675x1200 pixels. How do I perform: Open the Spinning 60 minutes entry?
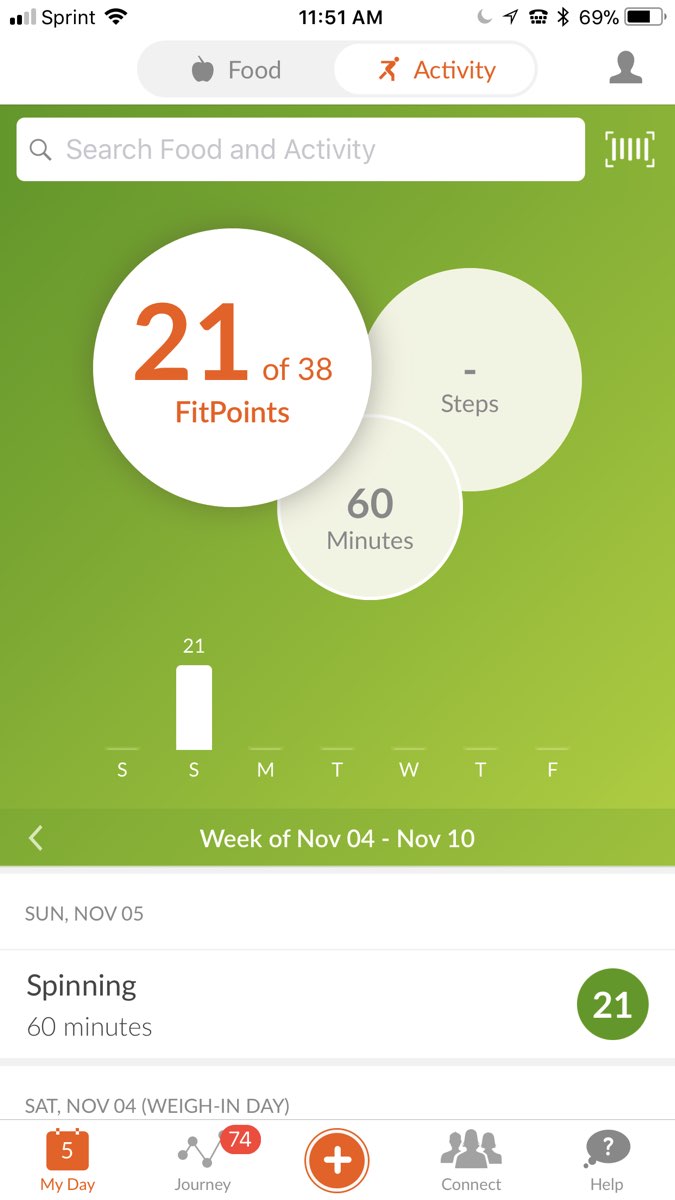(x=300, y=1004)
